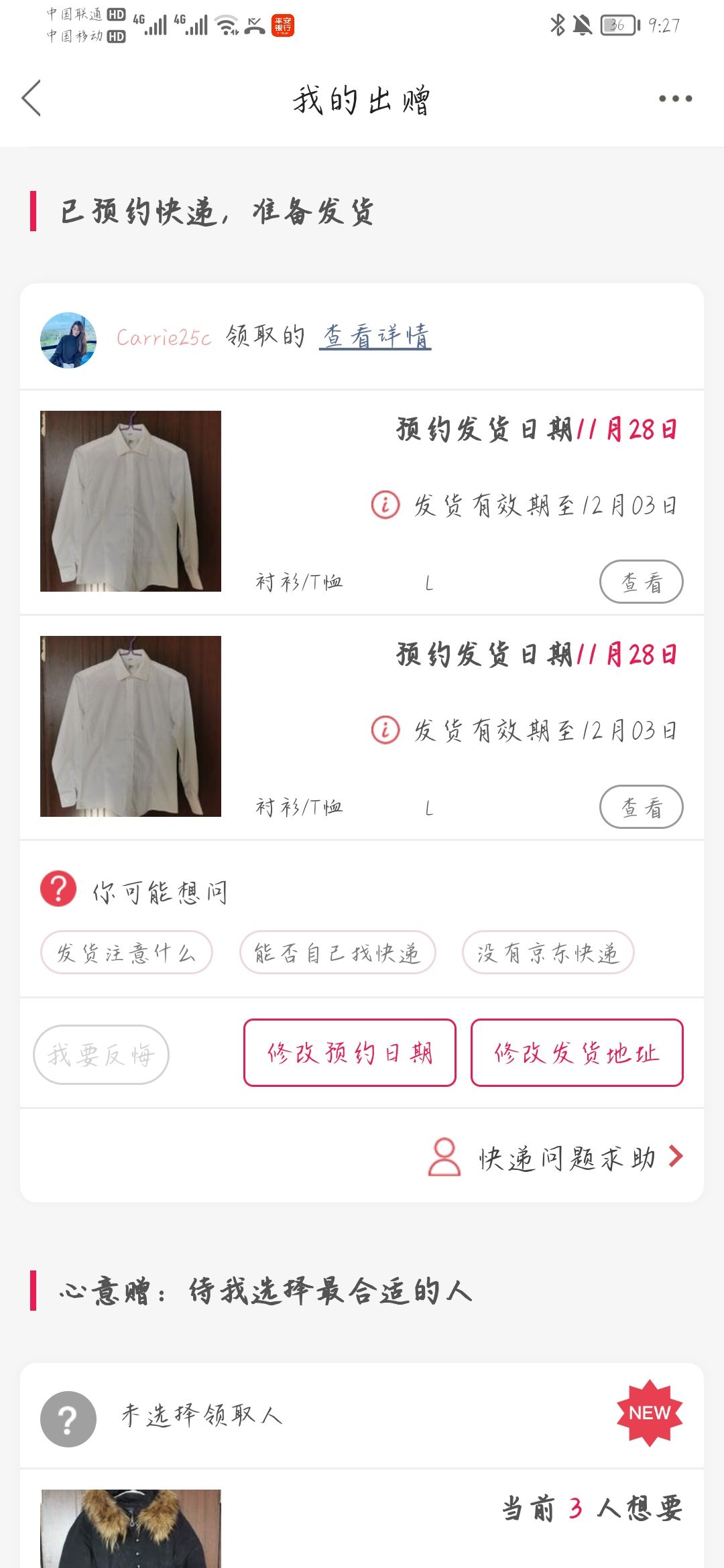The width and height of the screenshot is (724, 1568).
Task: Open the 查看详情 link
Action: click(x=375, y=336)
